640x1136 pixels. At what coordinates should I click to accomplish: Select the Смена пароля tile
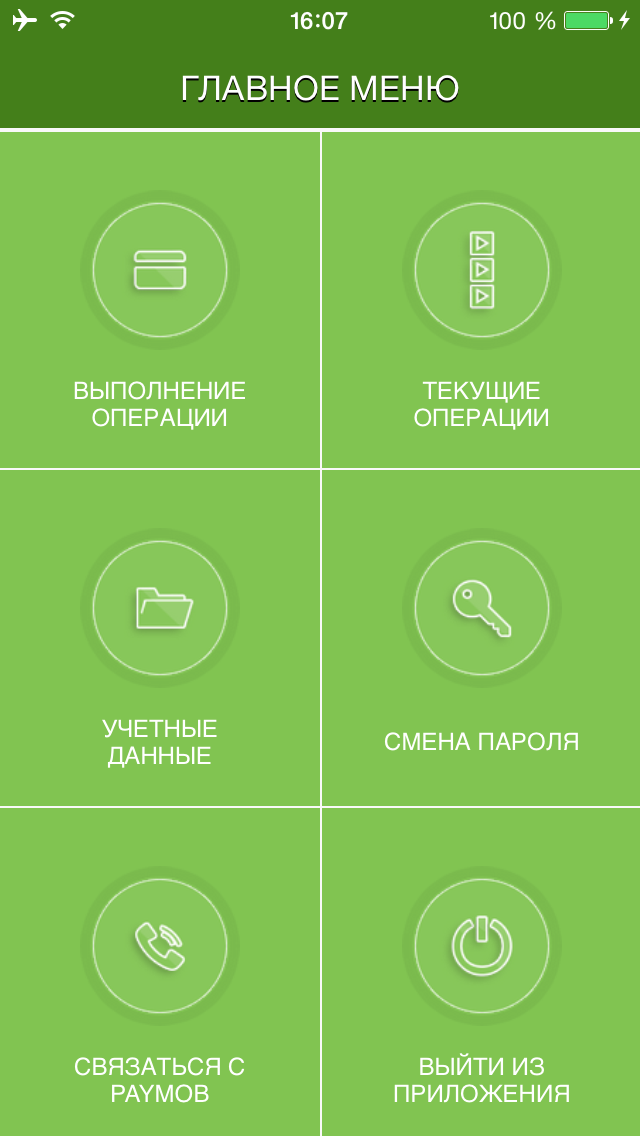481,638
